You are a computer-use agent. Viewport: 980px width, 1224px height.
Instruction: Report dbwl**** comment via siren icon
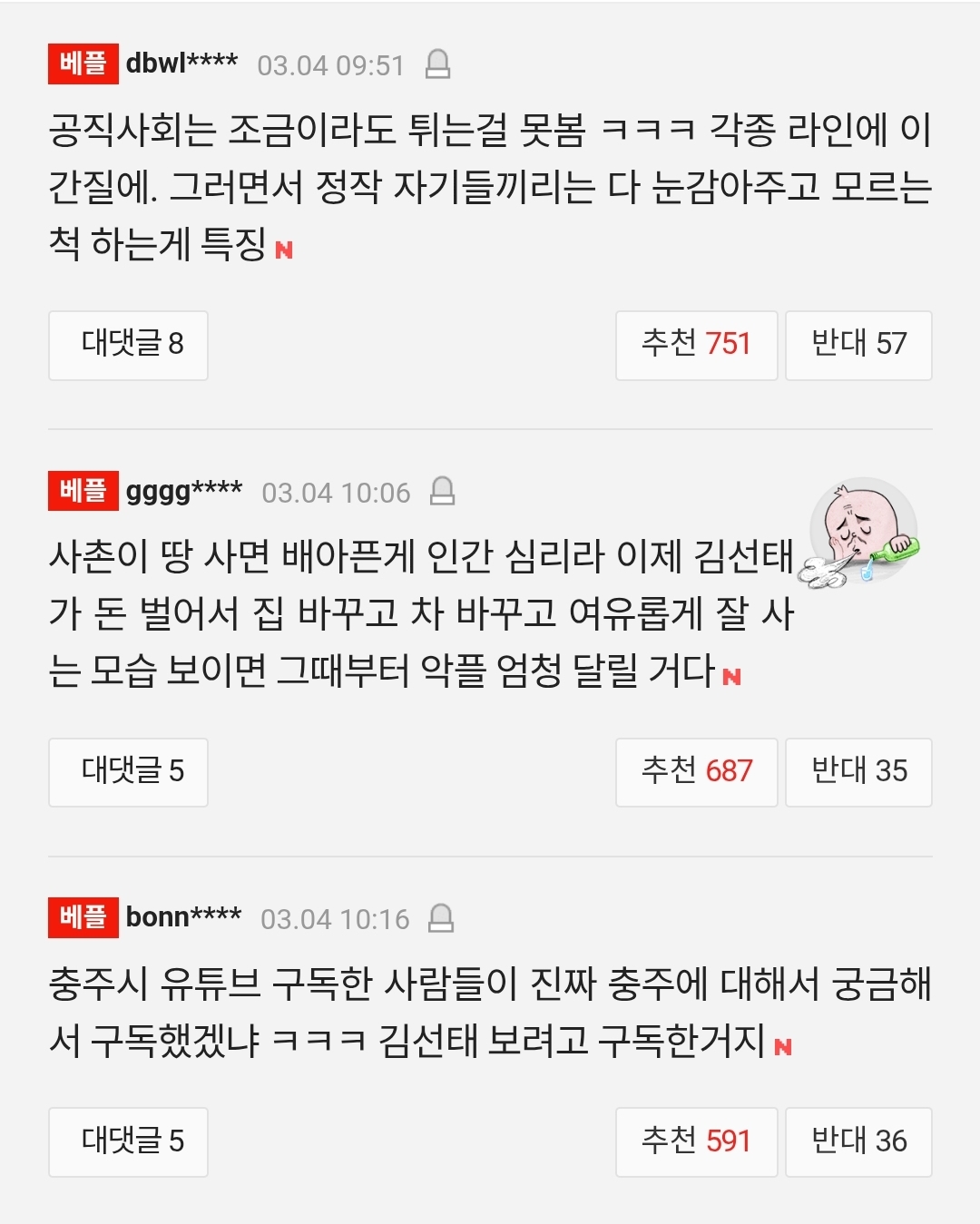[438, 64]
